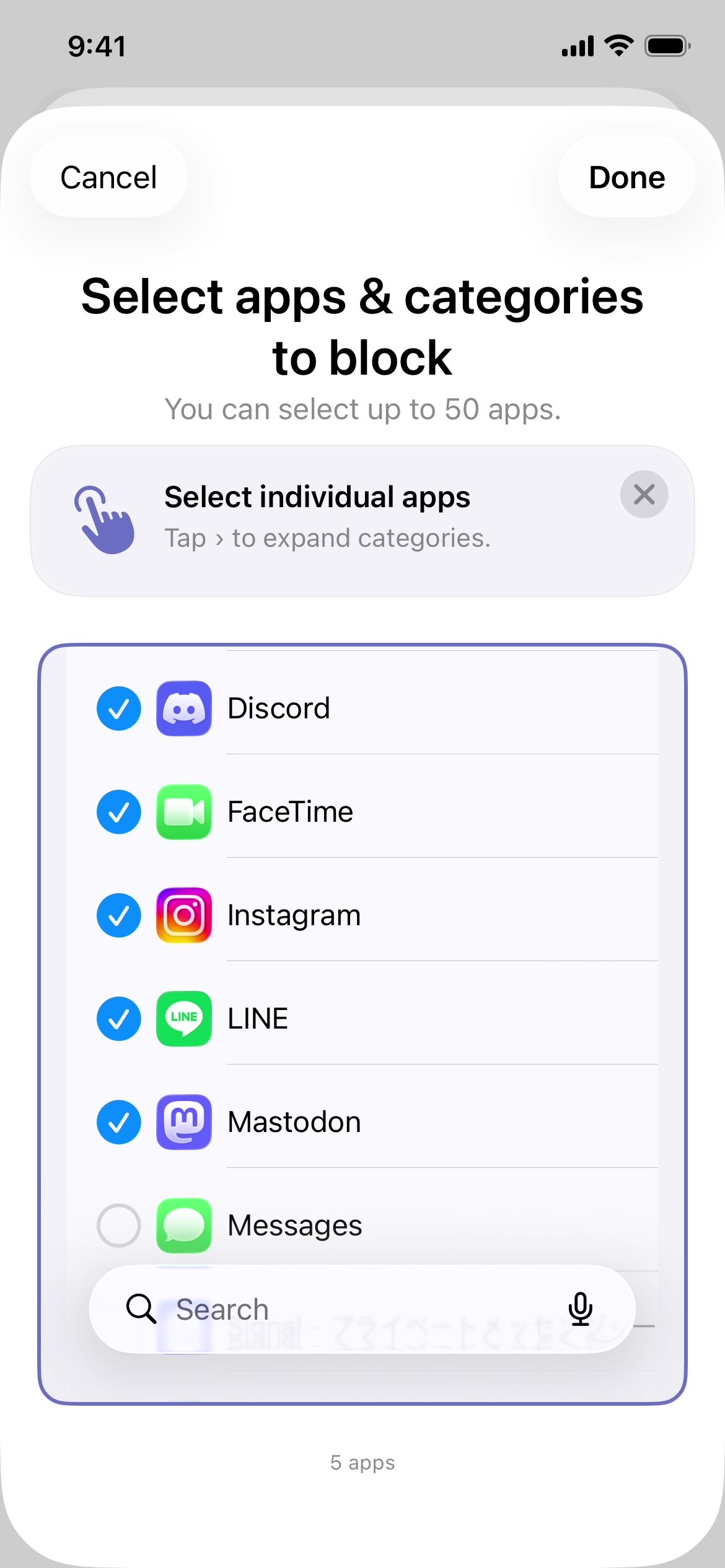The image size is (725, 1568).
Task: Confirm selection with Done
Action: 626,178
